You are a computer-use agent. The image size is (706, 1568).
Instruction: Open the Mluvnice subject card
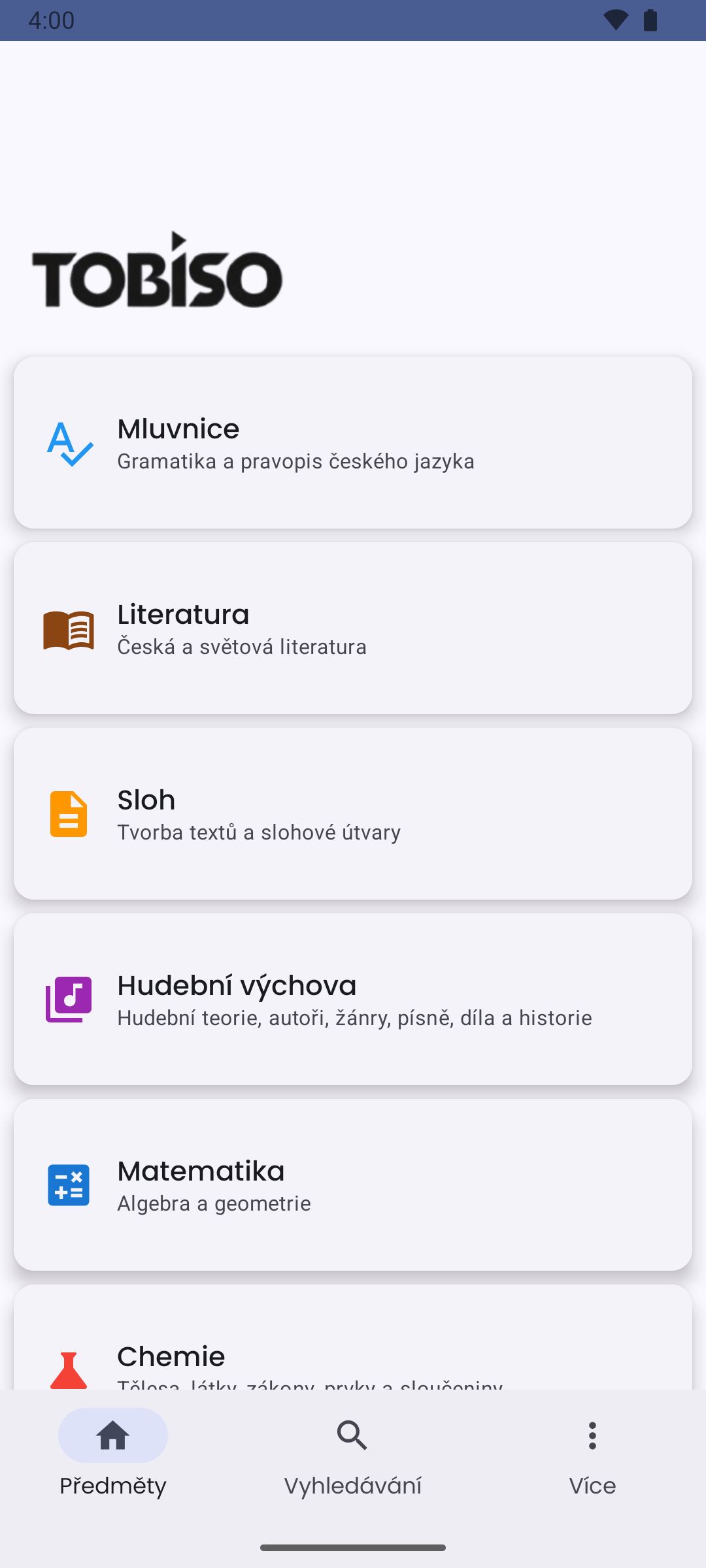pyautogui.click(x=353, y=442)
